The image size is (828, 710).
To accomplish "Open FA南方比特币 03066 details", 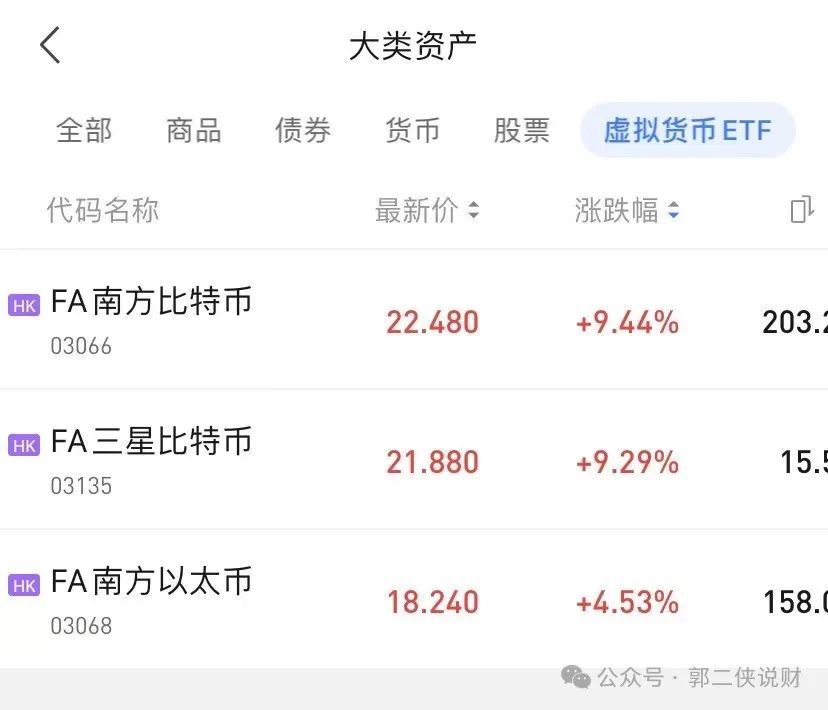I will coord(152,318).
